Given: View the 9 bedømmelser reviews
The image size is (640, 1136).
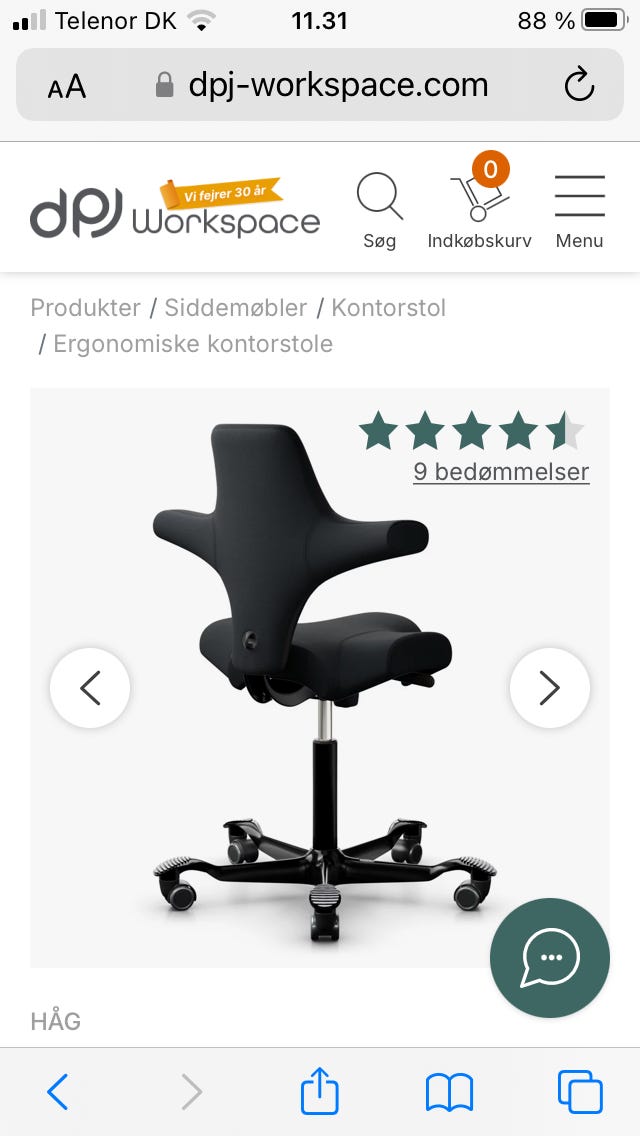Looking at the screenshot, I should point(501,471).
